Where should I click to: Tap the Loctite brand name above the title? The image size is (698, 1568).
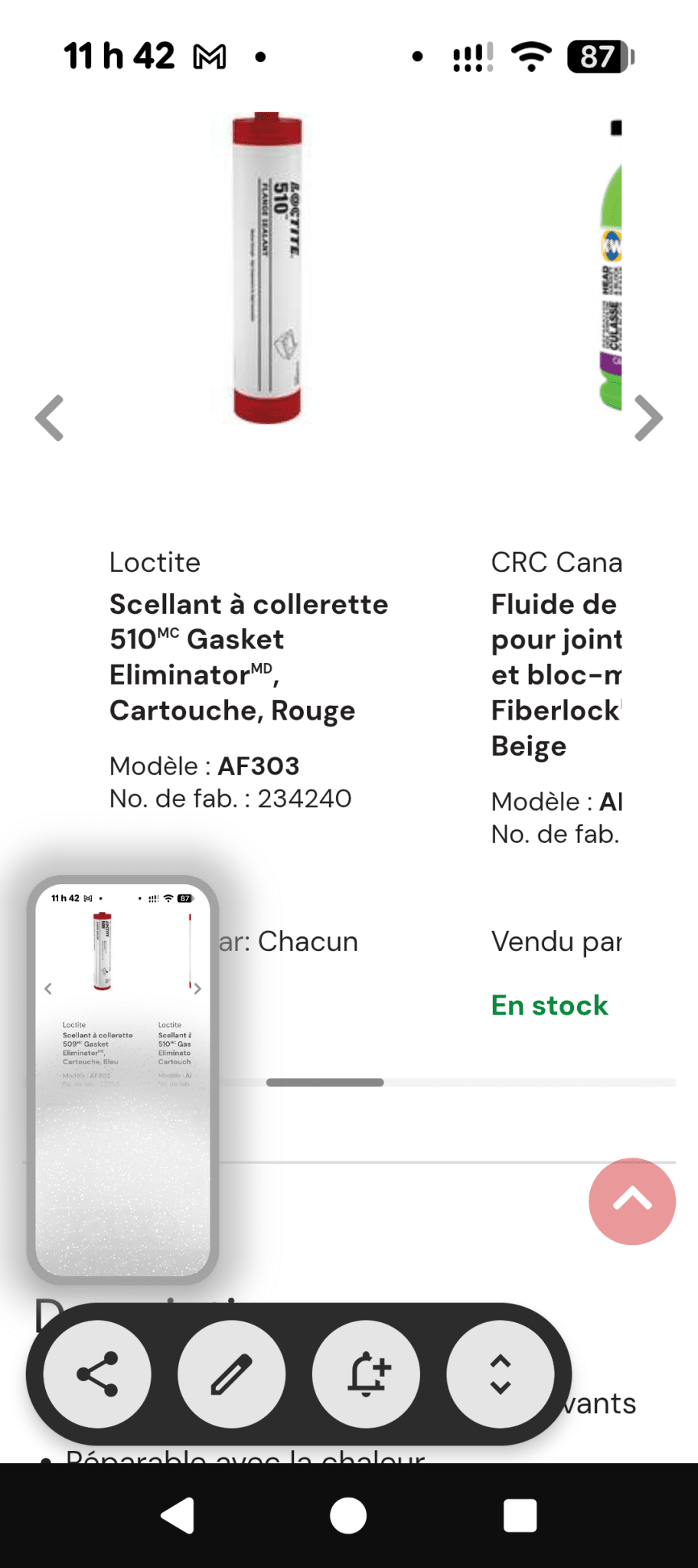click(155, 562)
